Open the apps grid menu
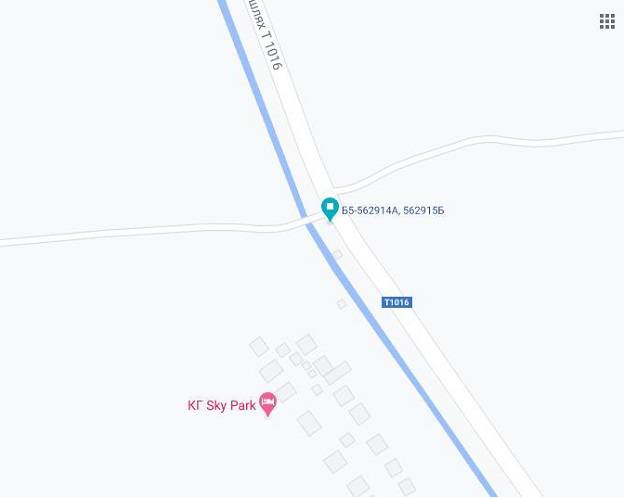The width and height of the screenshot is (625, 498). (607, 21)
